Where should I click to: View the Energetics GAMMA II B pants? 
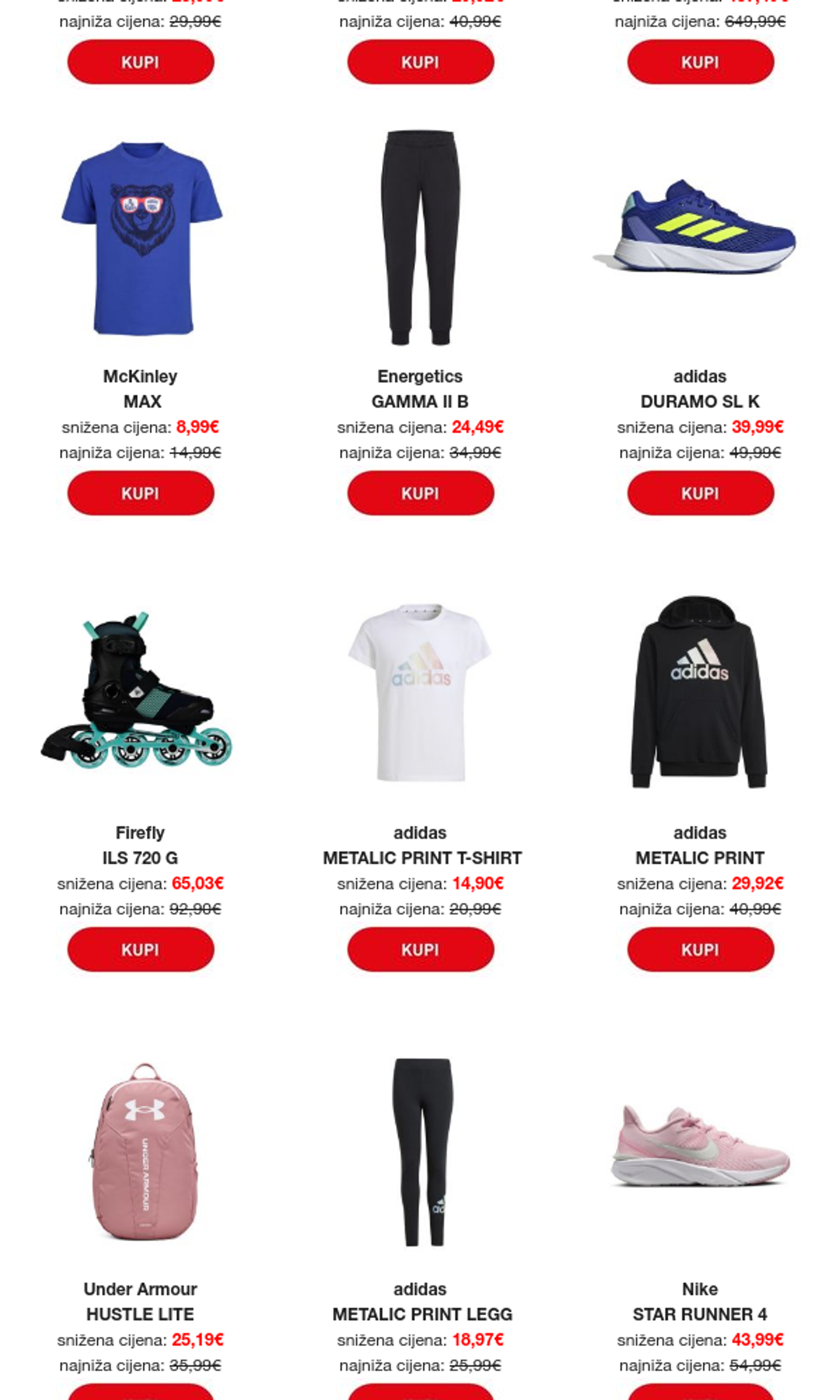coord(420,238)
